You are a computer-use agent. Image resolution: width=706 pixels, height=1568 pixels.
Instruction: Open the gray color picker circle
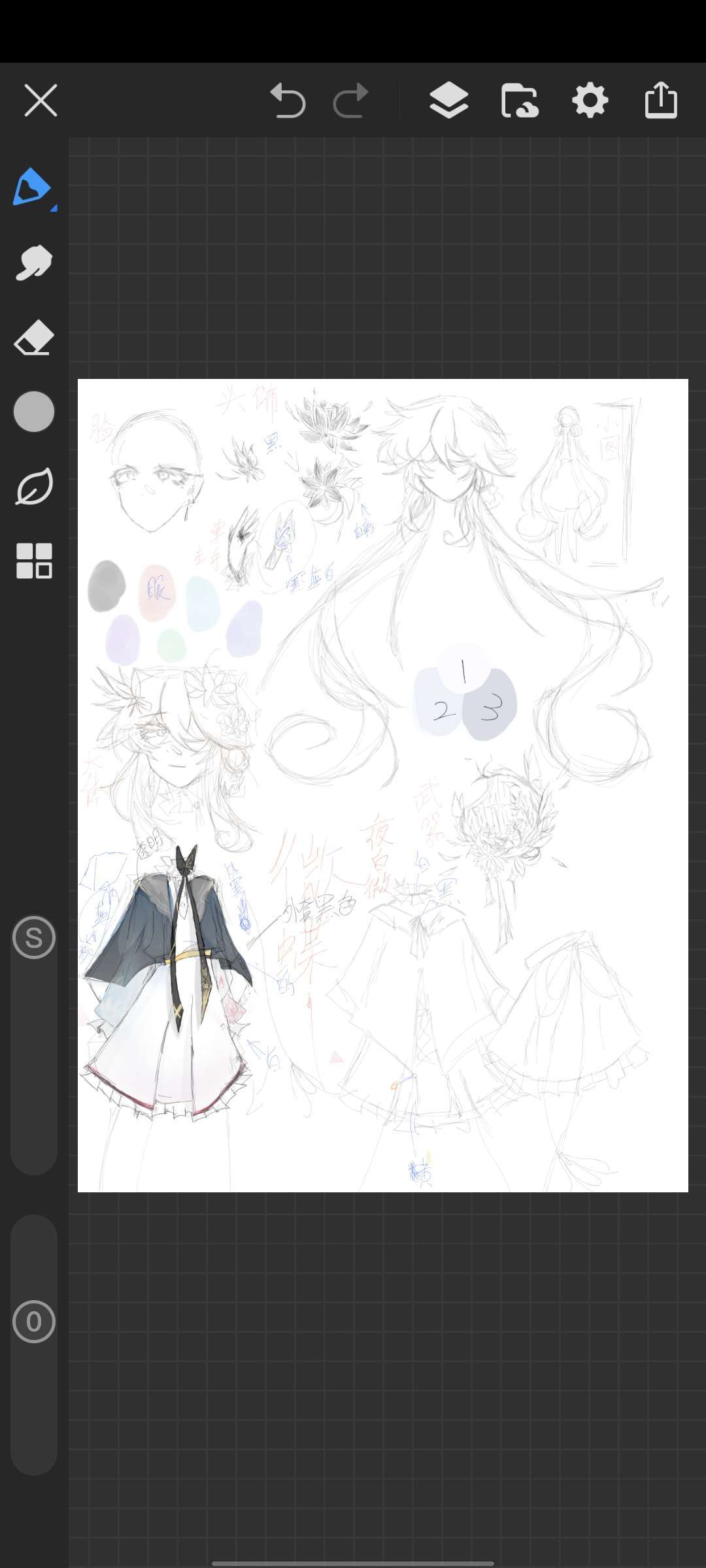click(33, 412)
